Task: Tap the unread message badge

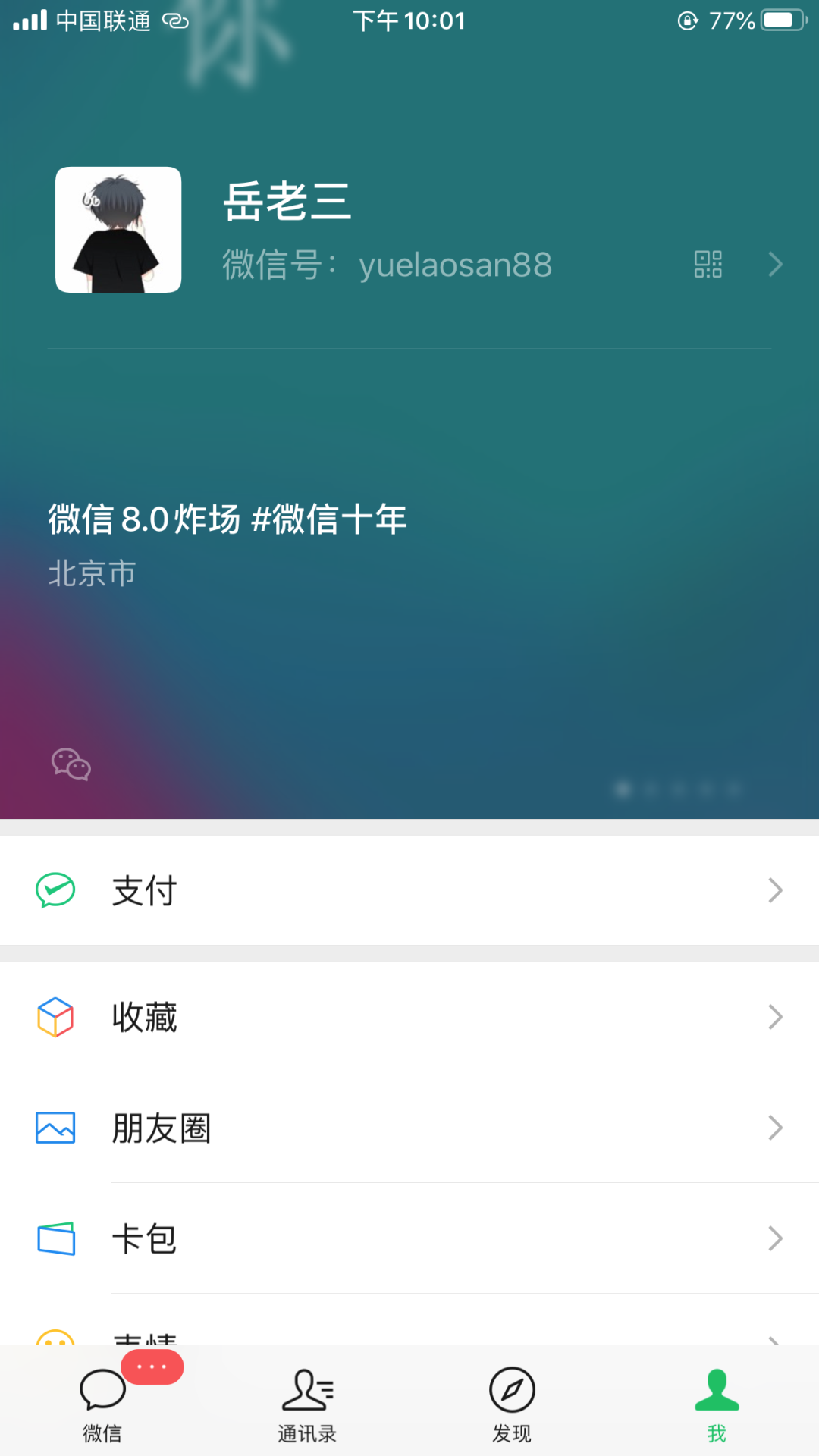Action: 153,1367
